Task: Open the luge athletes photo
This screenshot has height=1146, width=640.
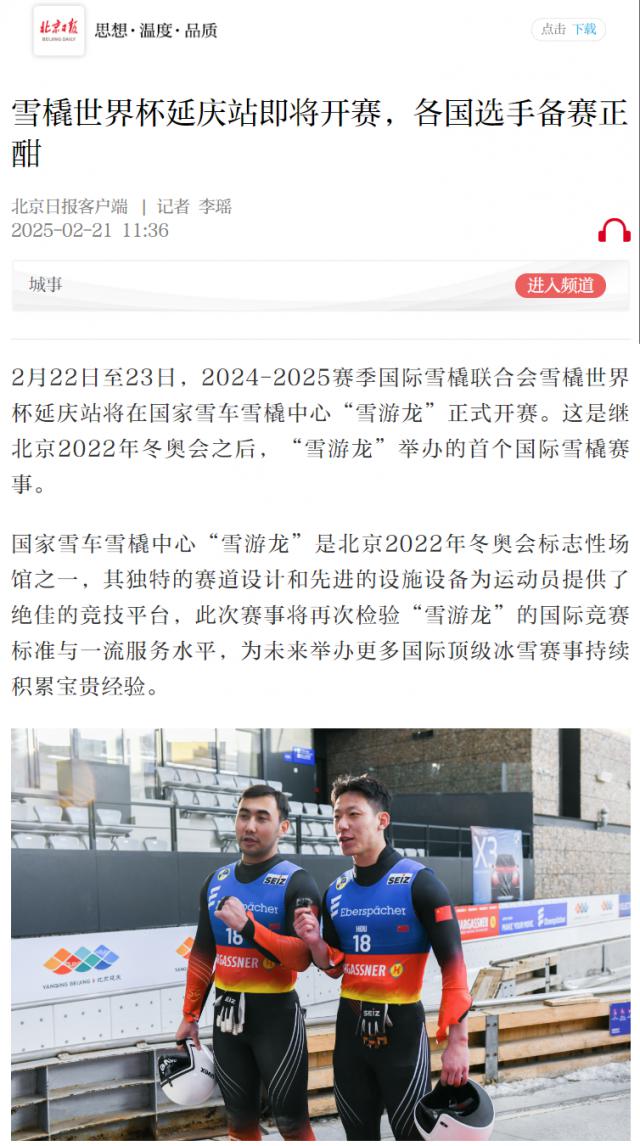Action: point(320,935)
